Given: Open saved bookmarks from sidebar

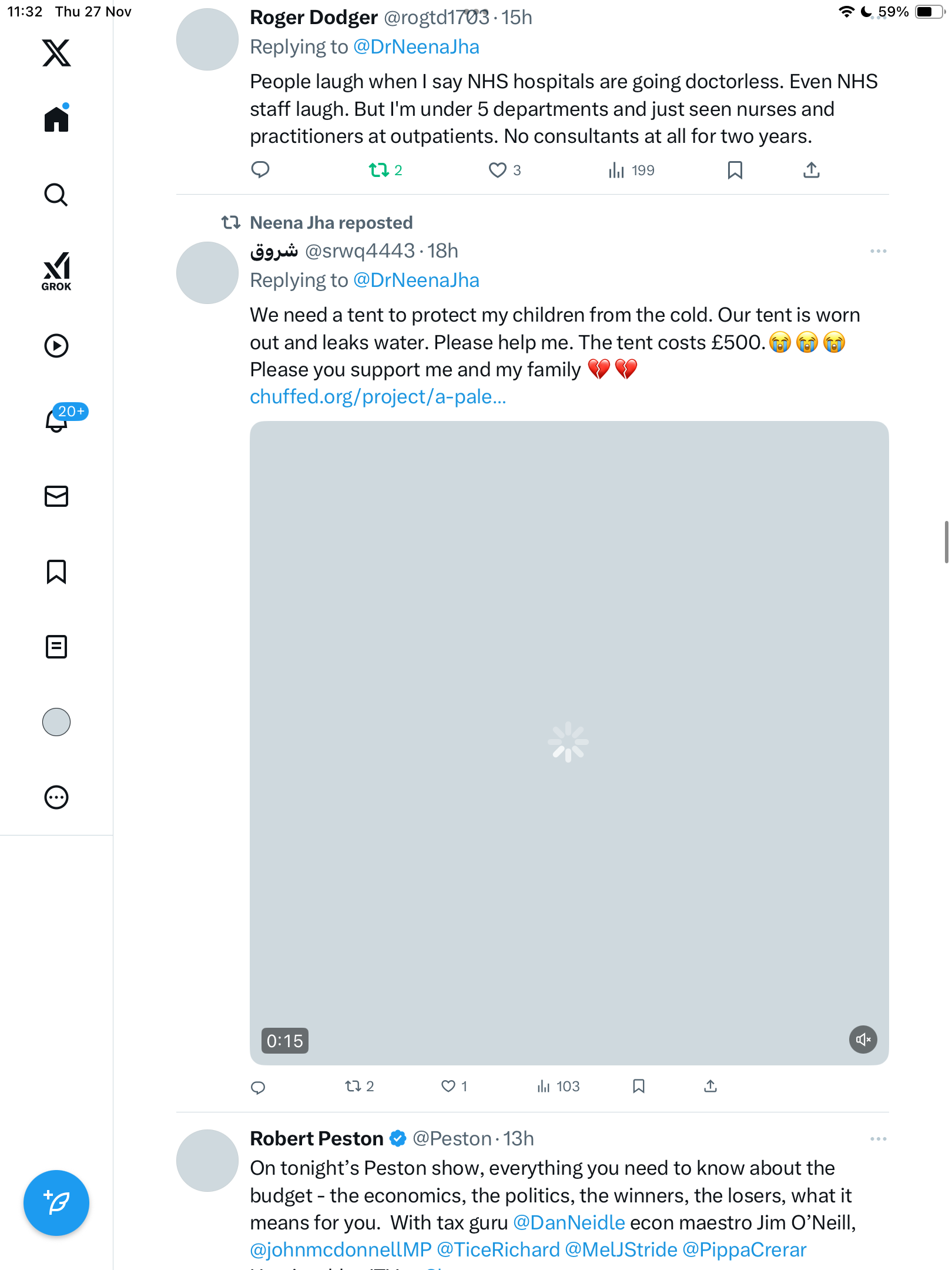Looking at the screenshot, I should pyautogui.click(x=56, y=571).
